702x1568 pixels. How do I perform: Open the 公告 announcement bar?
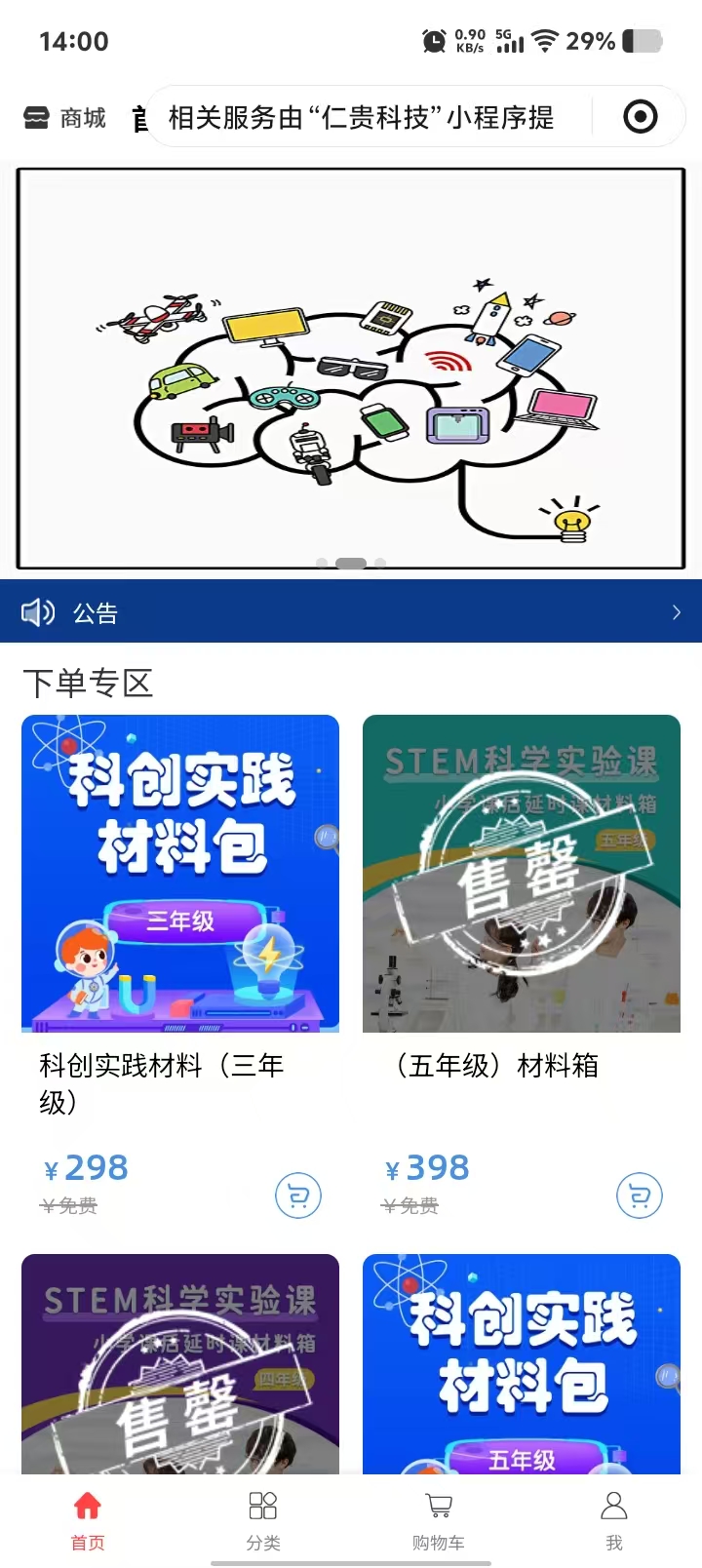point(351,612)
